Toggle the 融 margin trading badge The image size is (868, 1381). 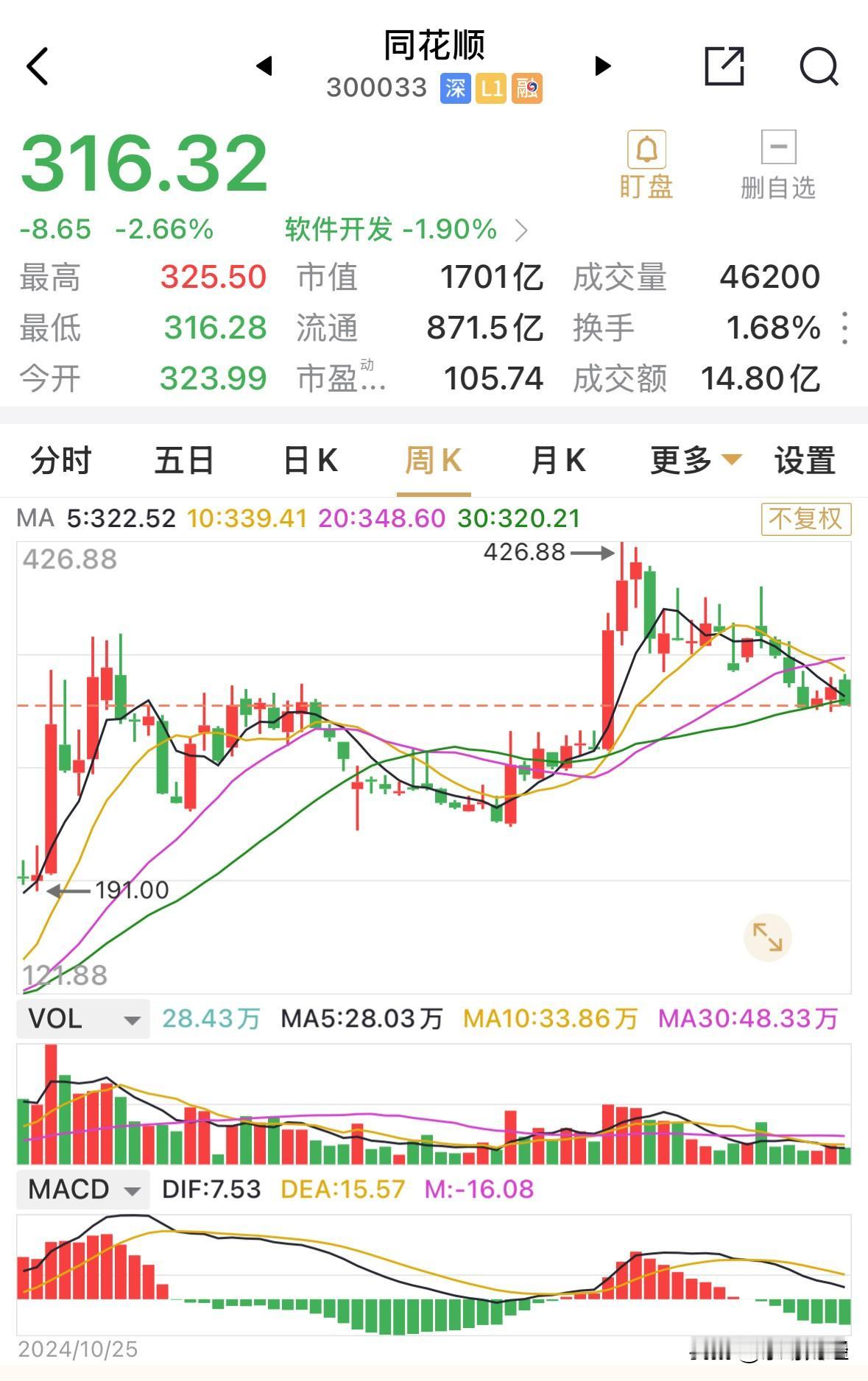(528, 88)
